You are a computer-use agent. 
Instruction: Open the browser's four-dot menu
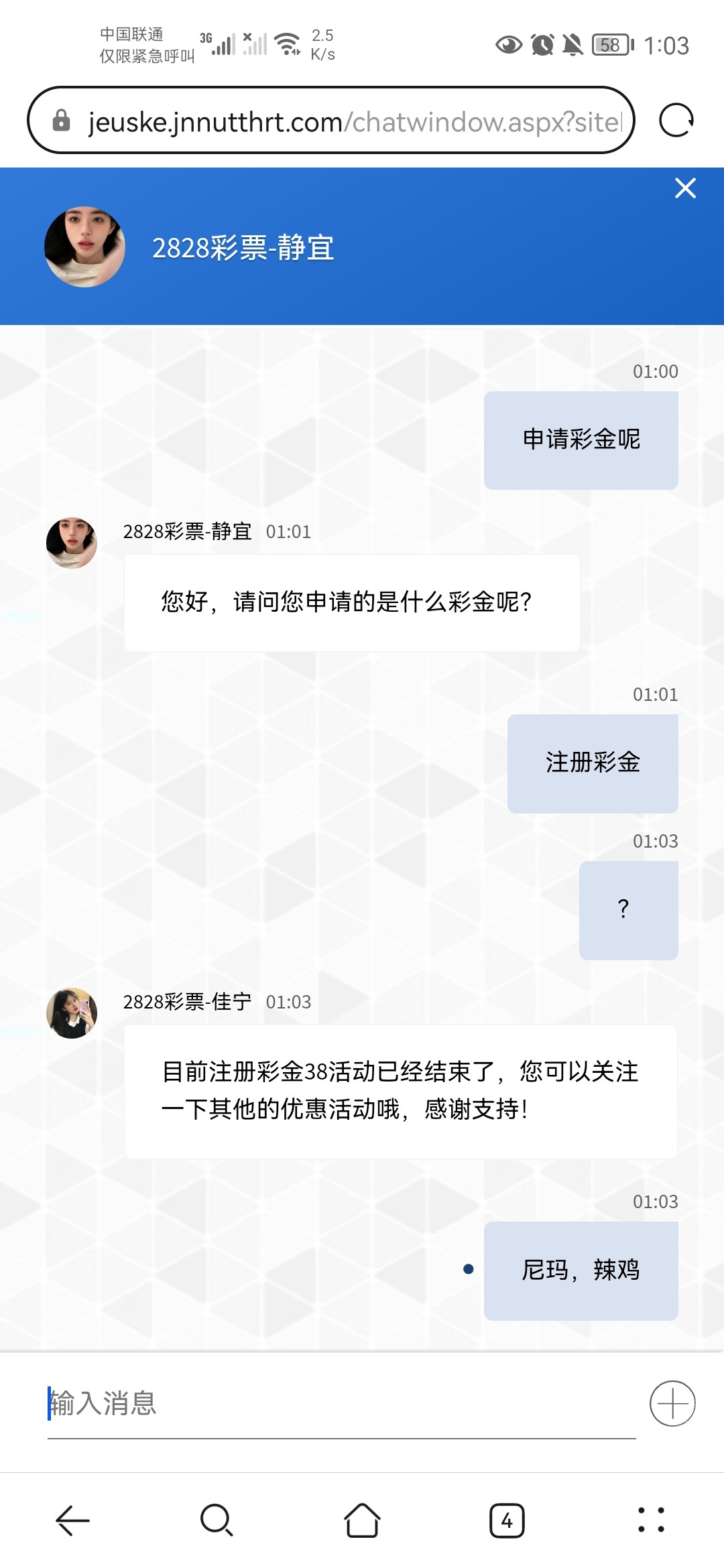651,1520
